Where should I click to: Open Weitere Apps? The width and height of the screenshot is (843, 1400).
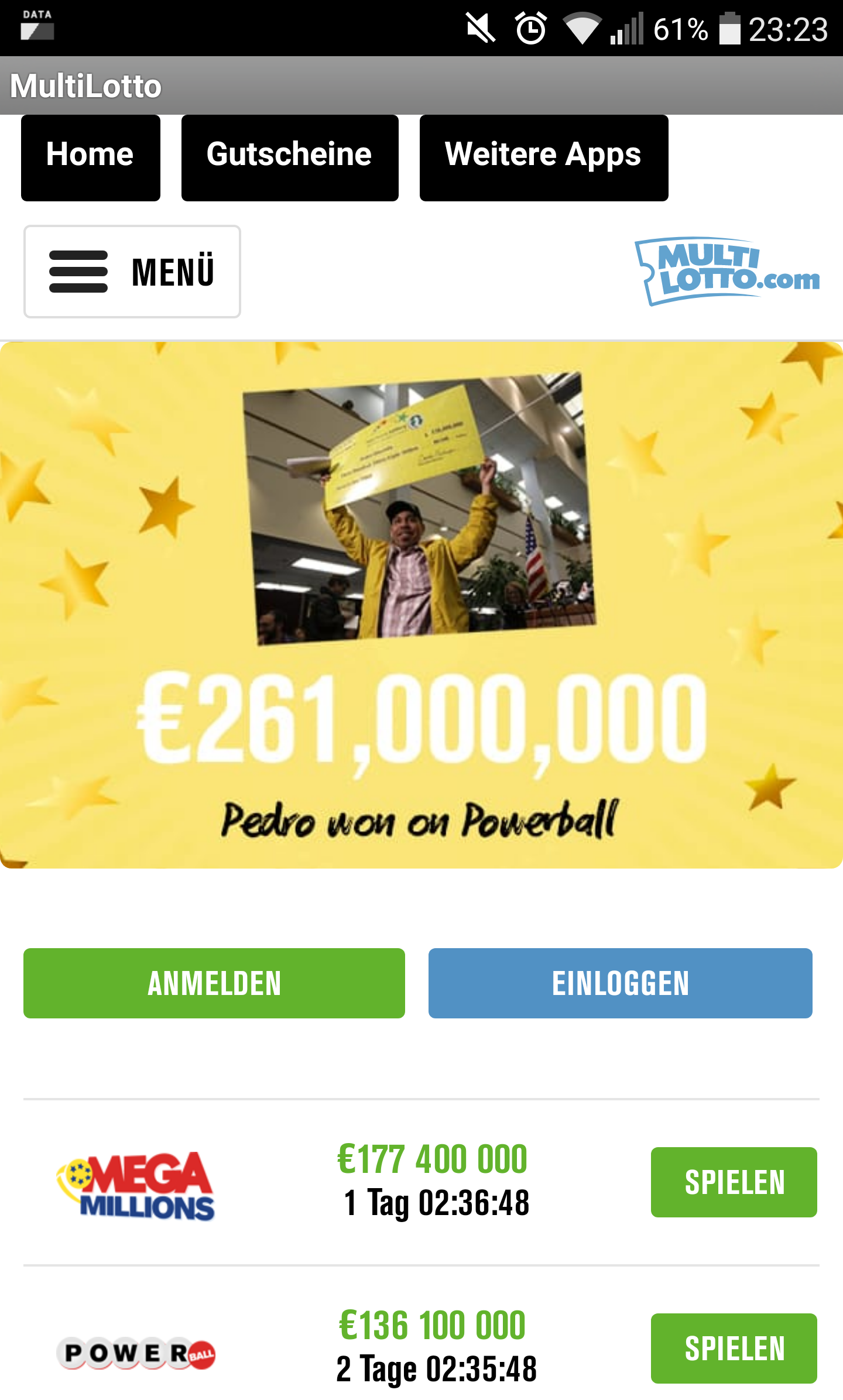tap(544, 158)
